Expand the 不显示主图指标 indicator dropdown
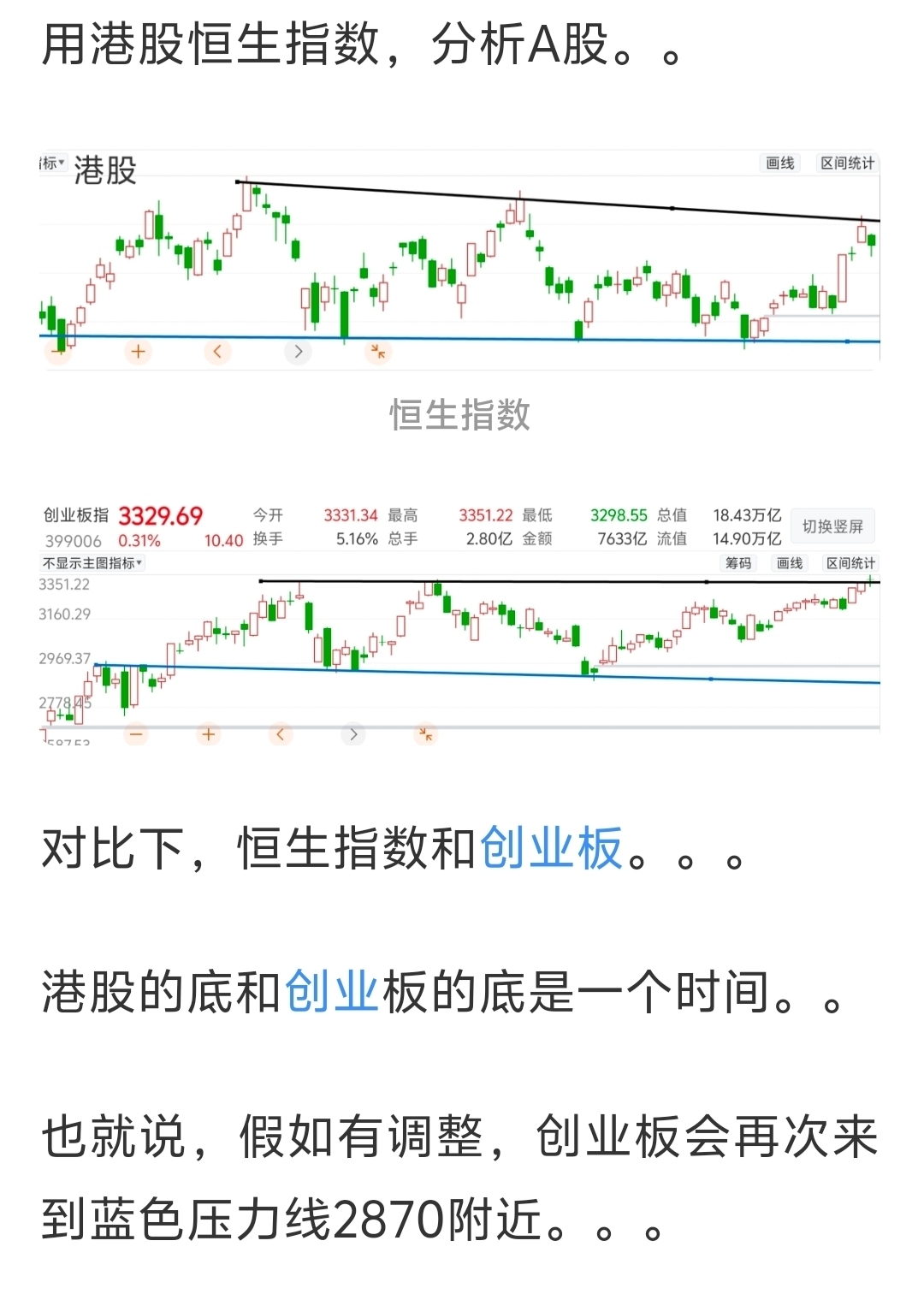The width and height of the screenshot is (924, 1294). [94, 563]
